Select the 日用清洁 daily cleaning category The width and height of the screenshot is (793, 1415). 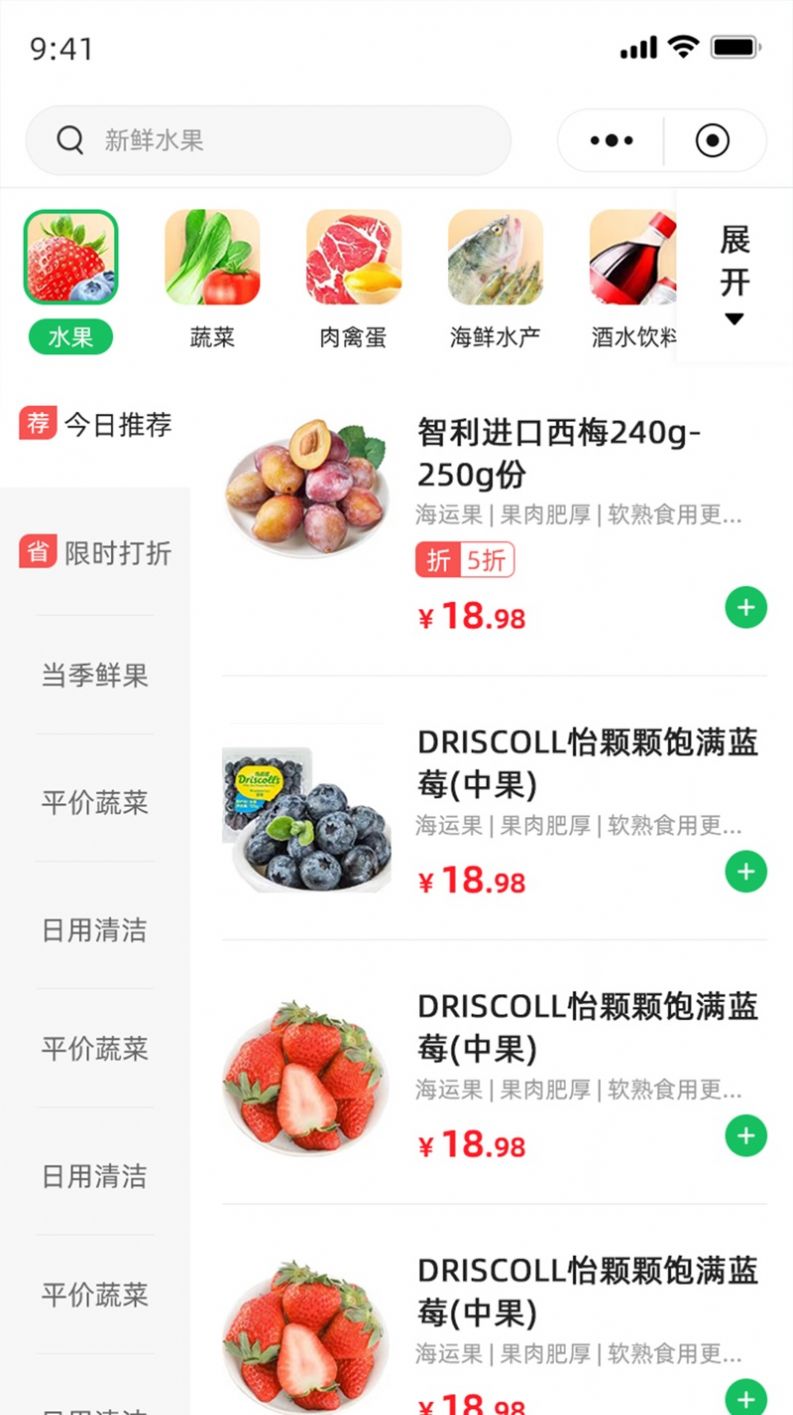coord(95,931)
